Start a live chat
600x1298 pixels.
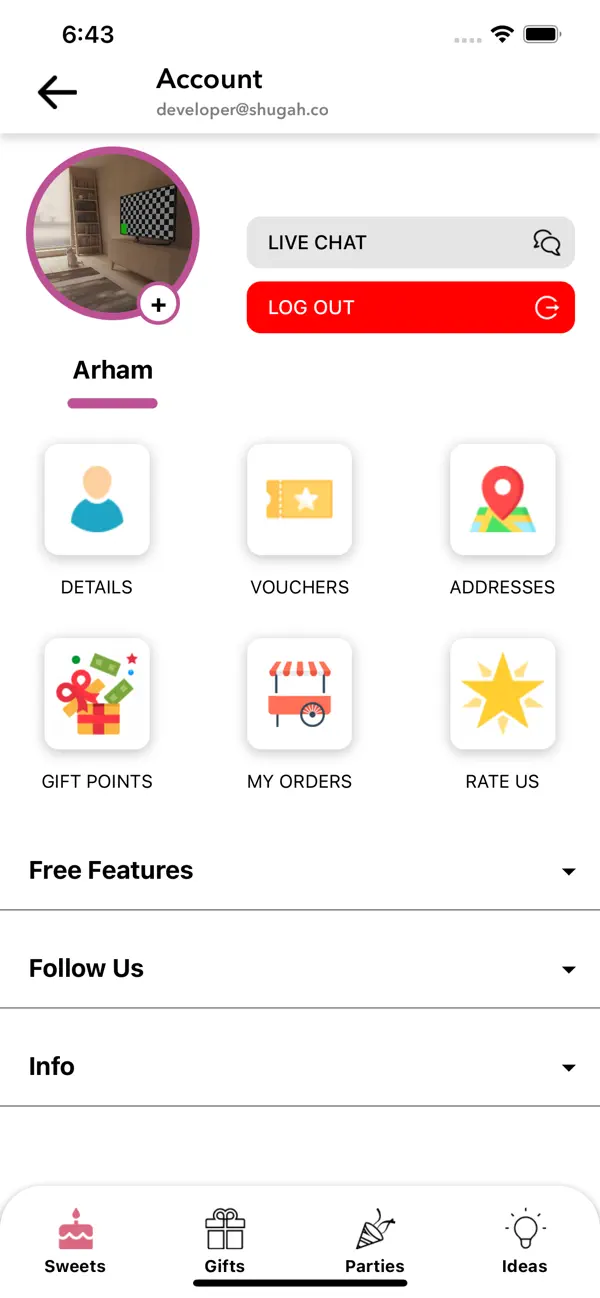410,242
